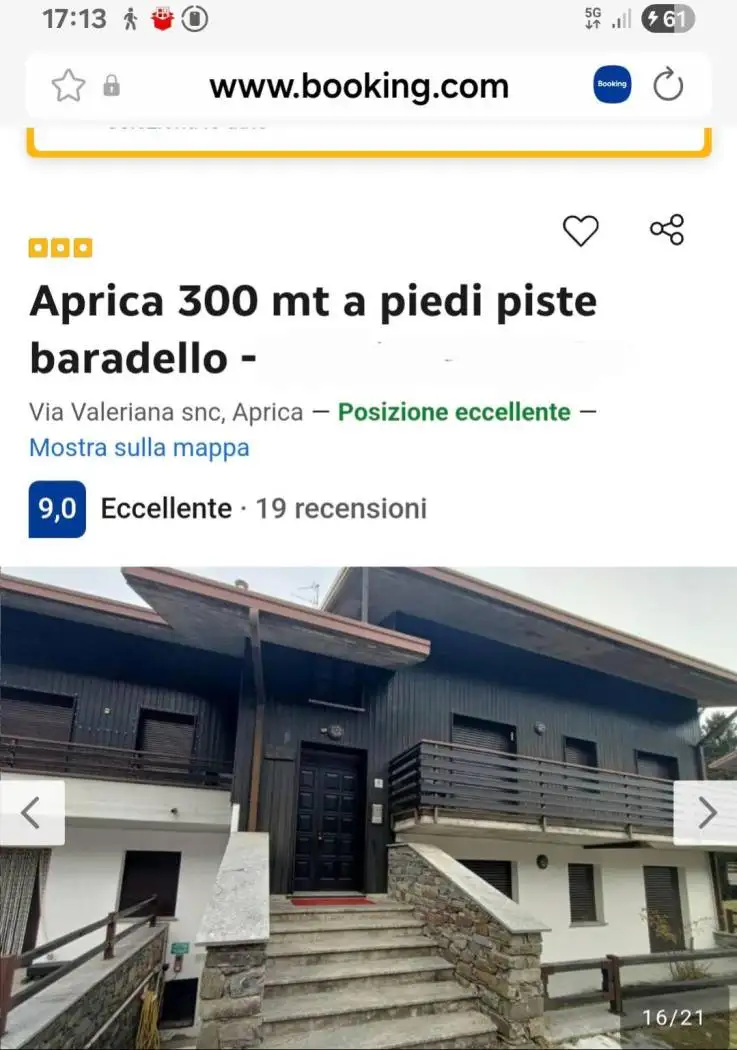This screenshot has width=737, height=1050.
Task: Tap the padlock icon in the address bar
Action: point(110,85)
